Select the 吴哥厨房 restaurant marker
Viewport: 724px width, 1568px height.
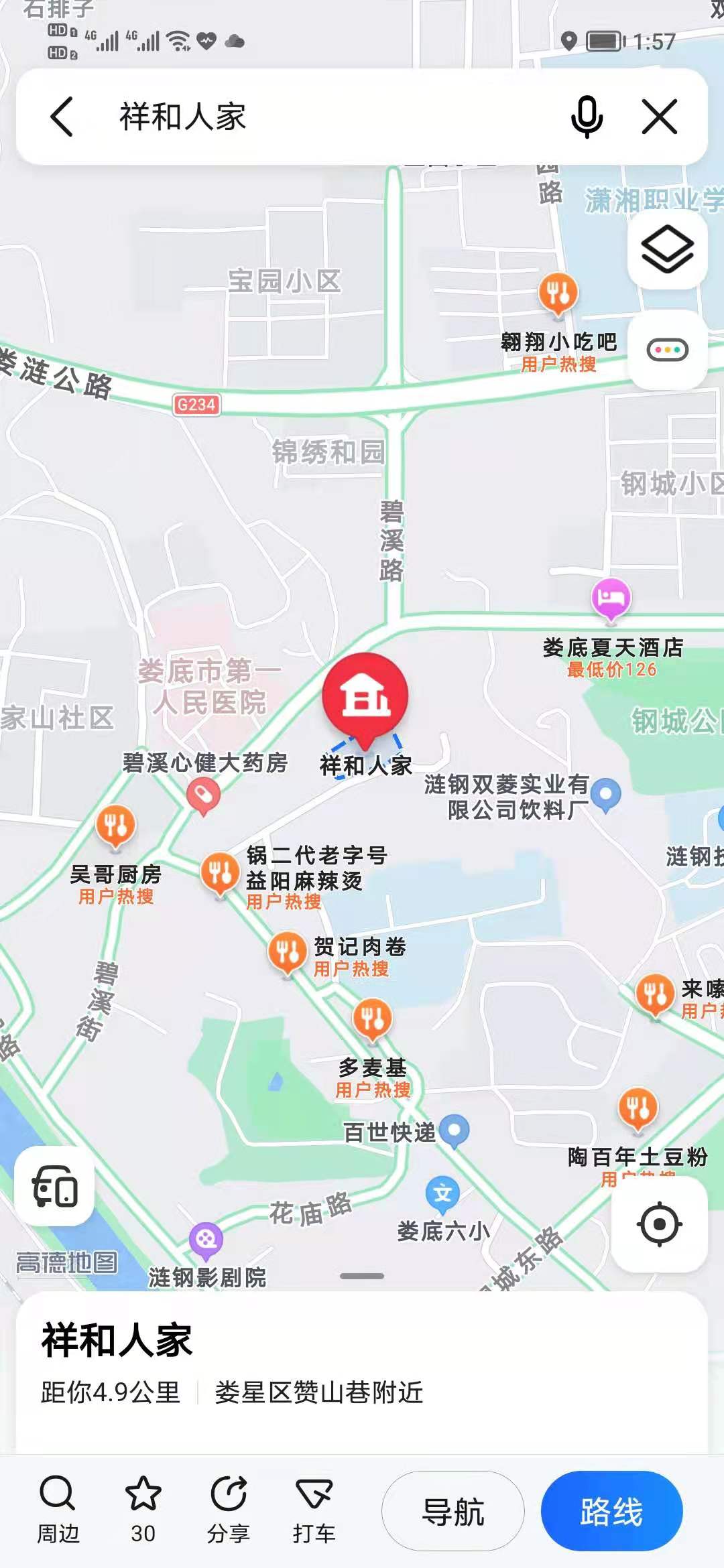click(116, 825)
